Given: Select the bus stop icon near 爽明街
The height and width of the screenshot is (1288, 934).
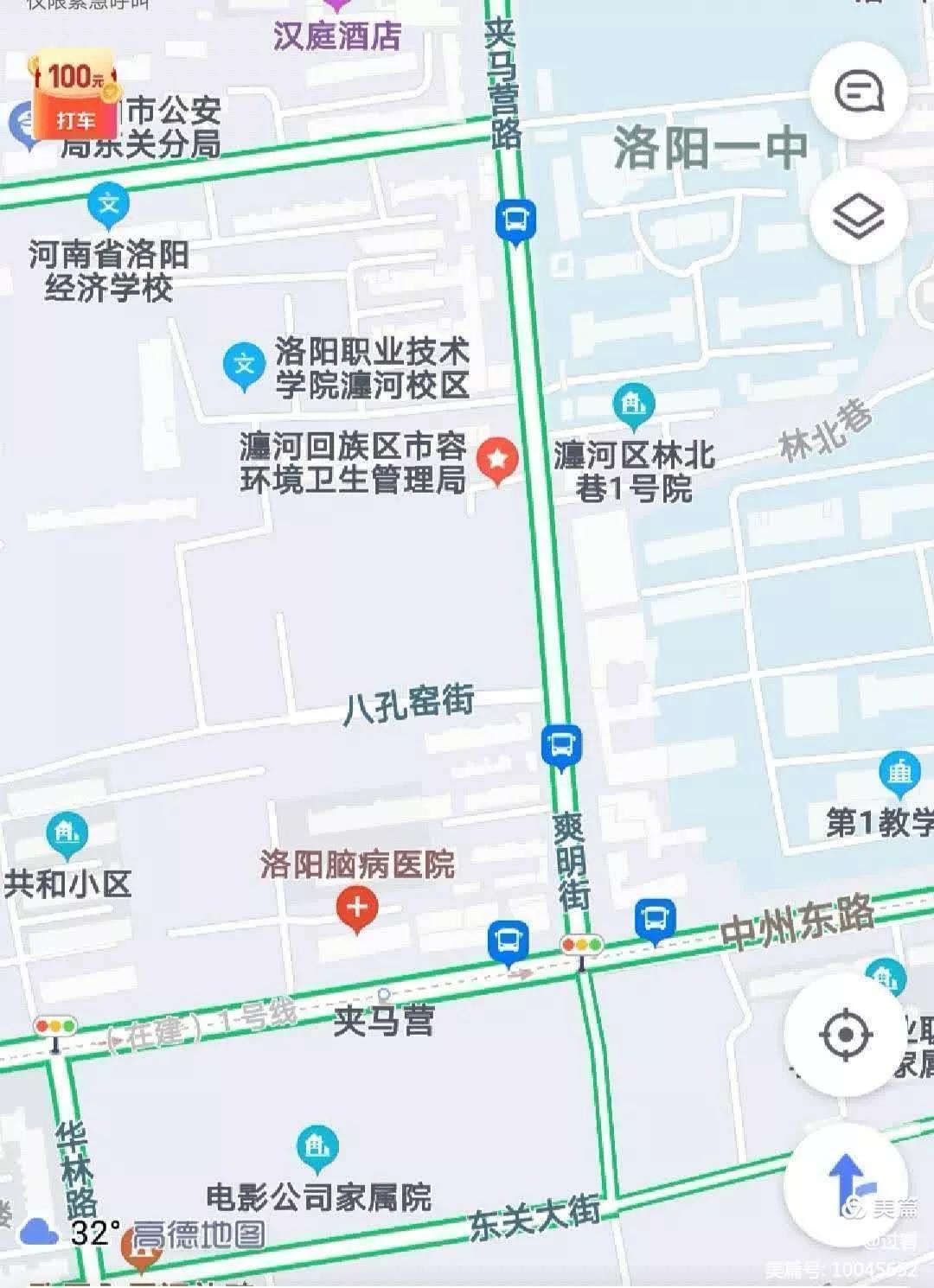Looking at the screenshot, I should click(561, 744).
